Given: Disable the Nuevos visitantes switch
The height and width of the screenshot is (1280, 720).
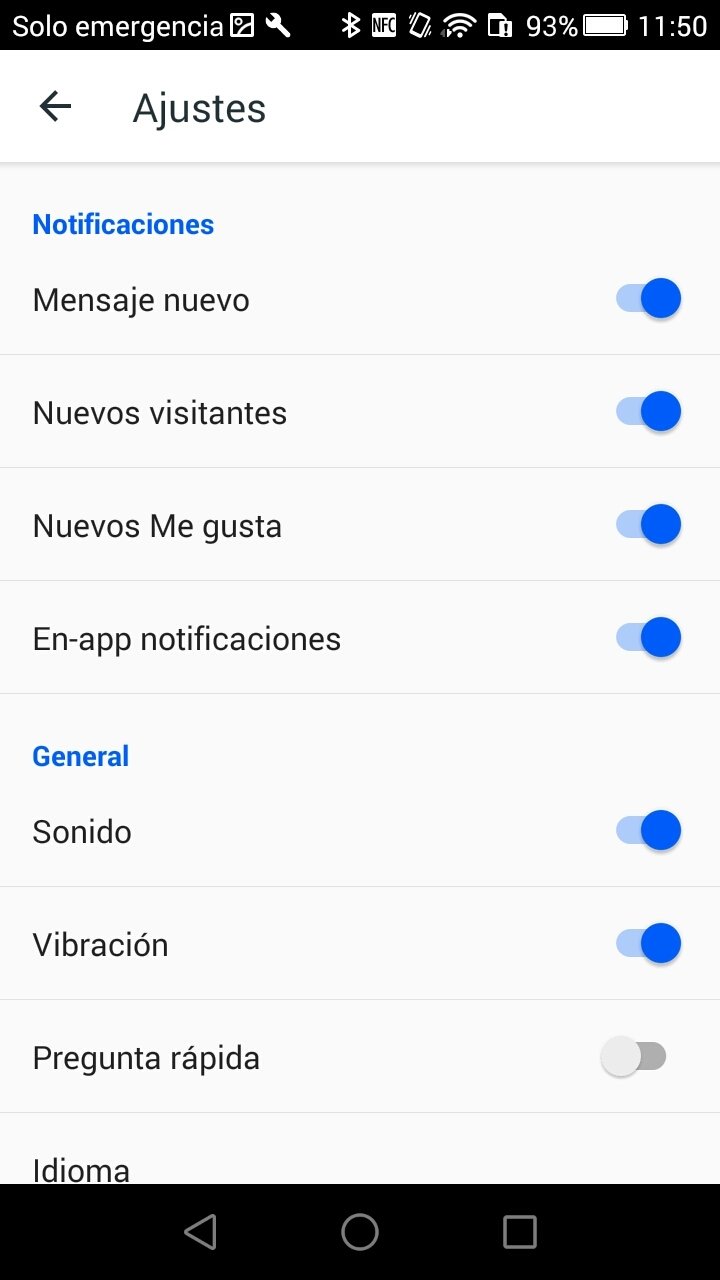Looking at the screenshot, I should pos(648,412).
